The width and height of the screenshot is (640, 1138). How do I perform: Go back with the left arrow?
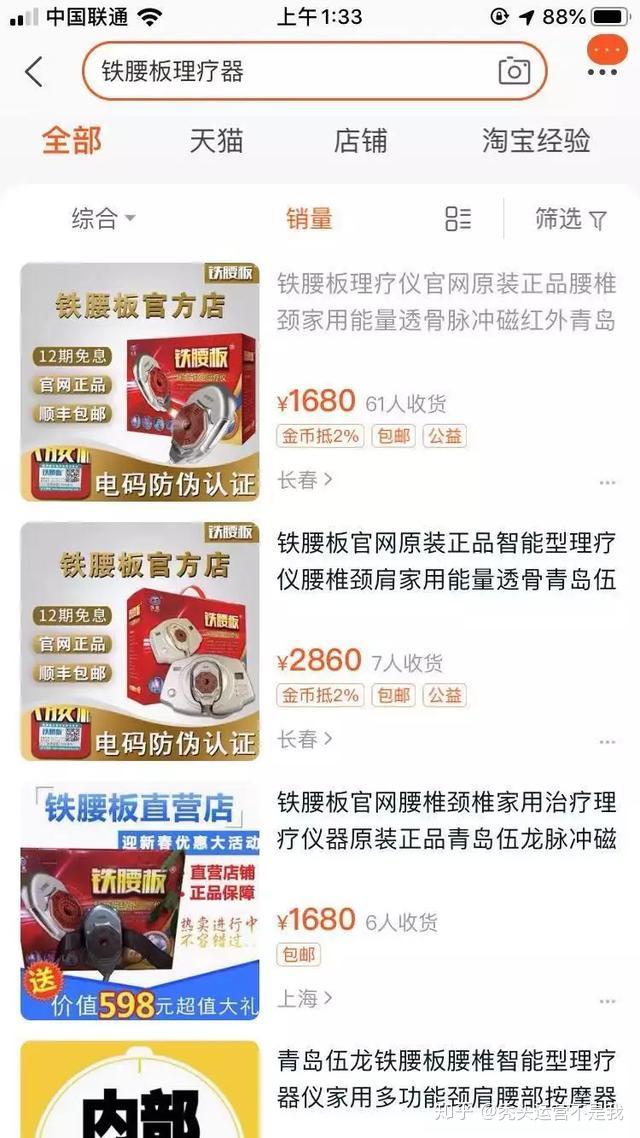pos(34,71)
